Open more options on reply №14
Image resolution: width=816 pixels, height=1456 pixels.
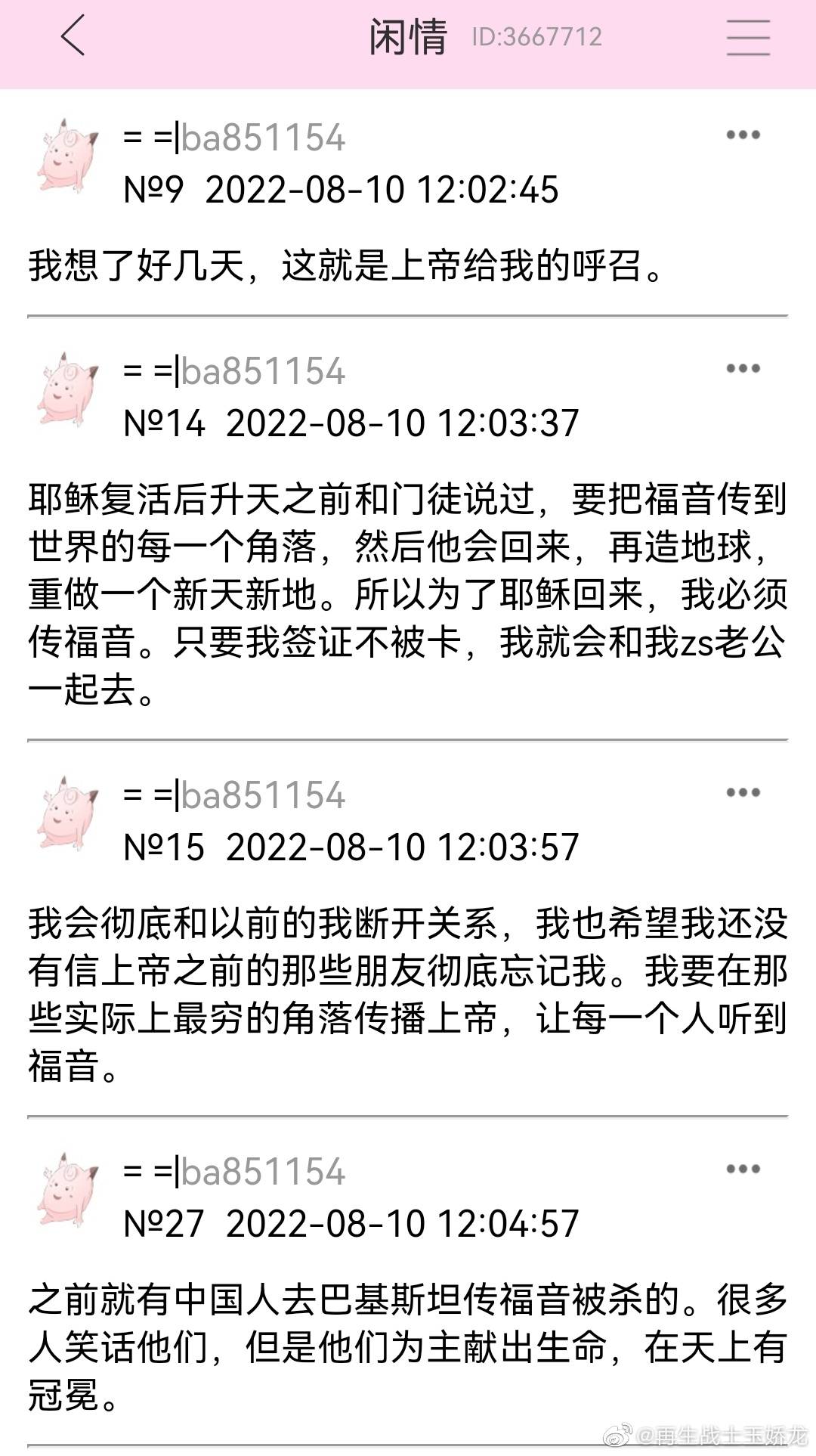(743, 369)
